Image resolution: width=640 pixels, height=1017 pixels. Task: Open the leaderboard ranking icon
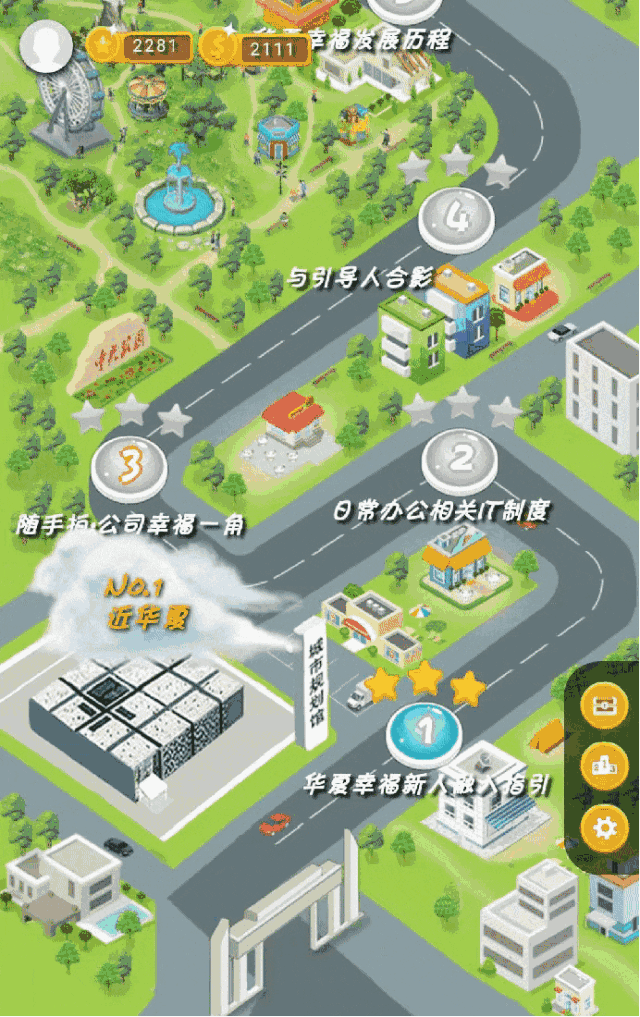[604, 767]
